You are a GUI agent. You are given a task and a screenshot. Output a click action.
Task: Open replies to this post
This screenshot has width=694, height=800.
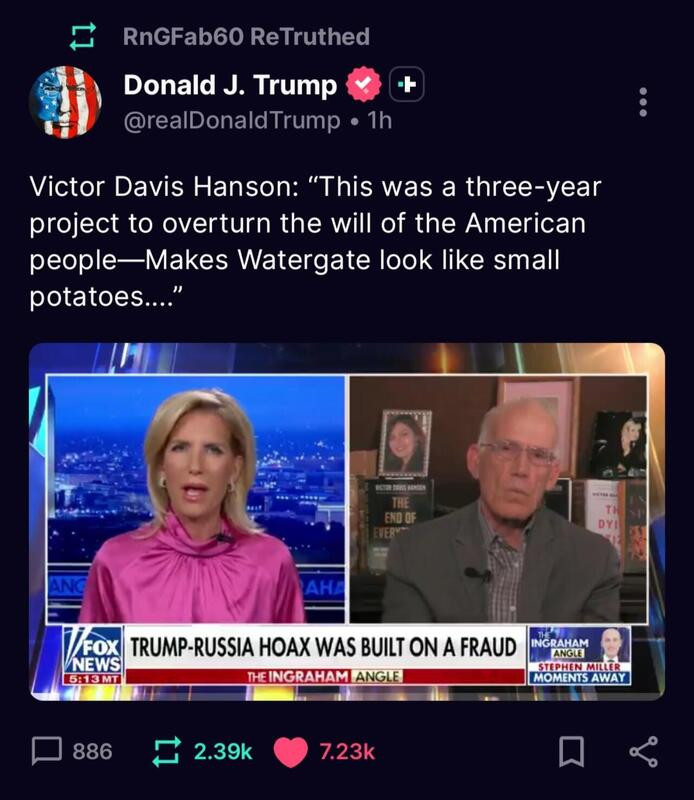pyautogui.click(x=47, y=750)
